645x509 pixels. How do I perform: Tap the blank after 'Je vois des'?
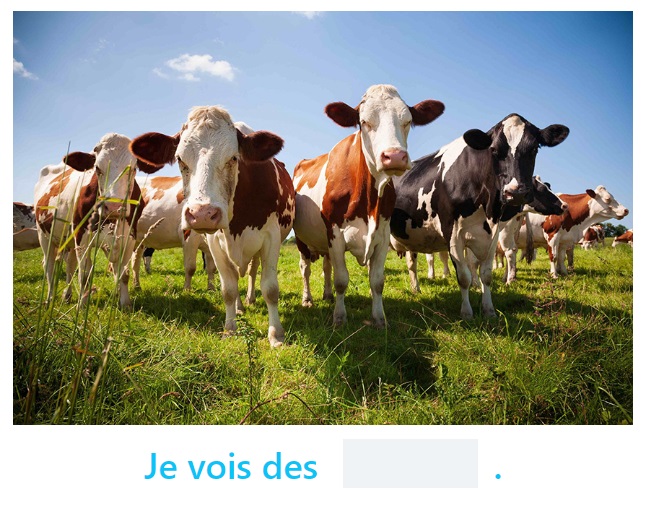pyautogui.click(x=410, y=463)
